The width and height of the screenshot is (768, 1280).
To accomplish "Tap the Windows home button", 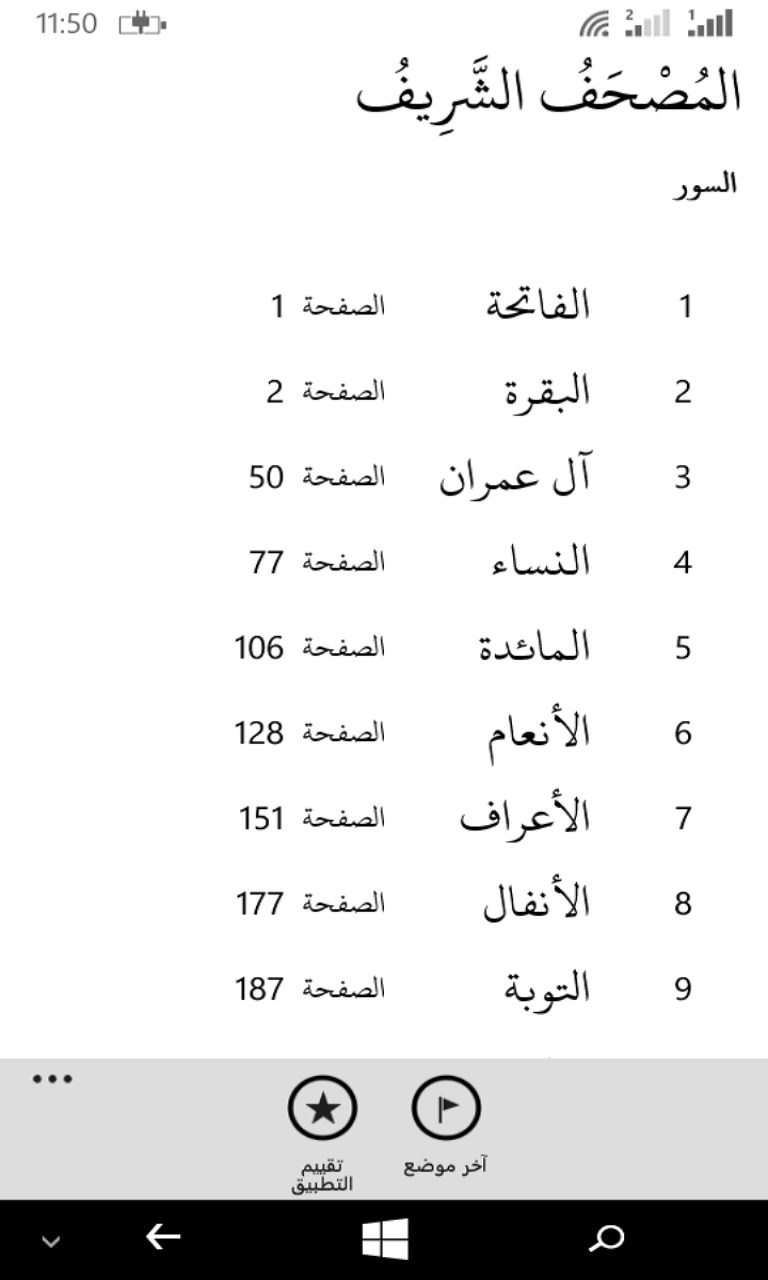I will (384, 1239).
